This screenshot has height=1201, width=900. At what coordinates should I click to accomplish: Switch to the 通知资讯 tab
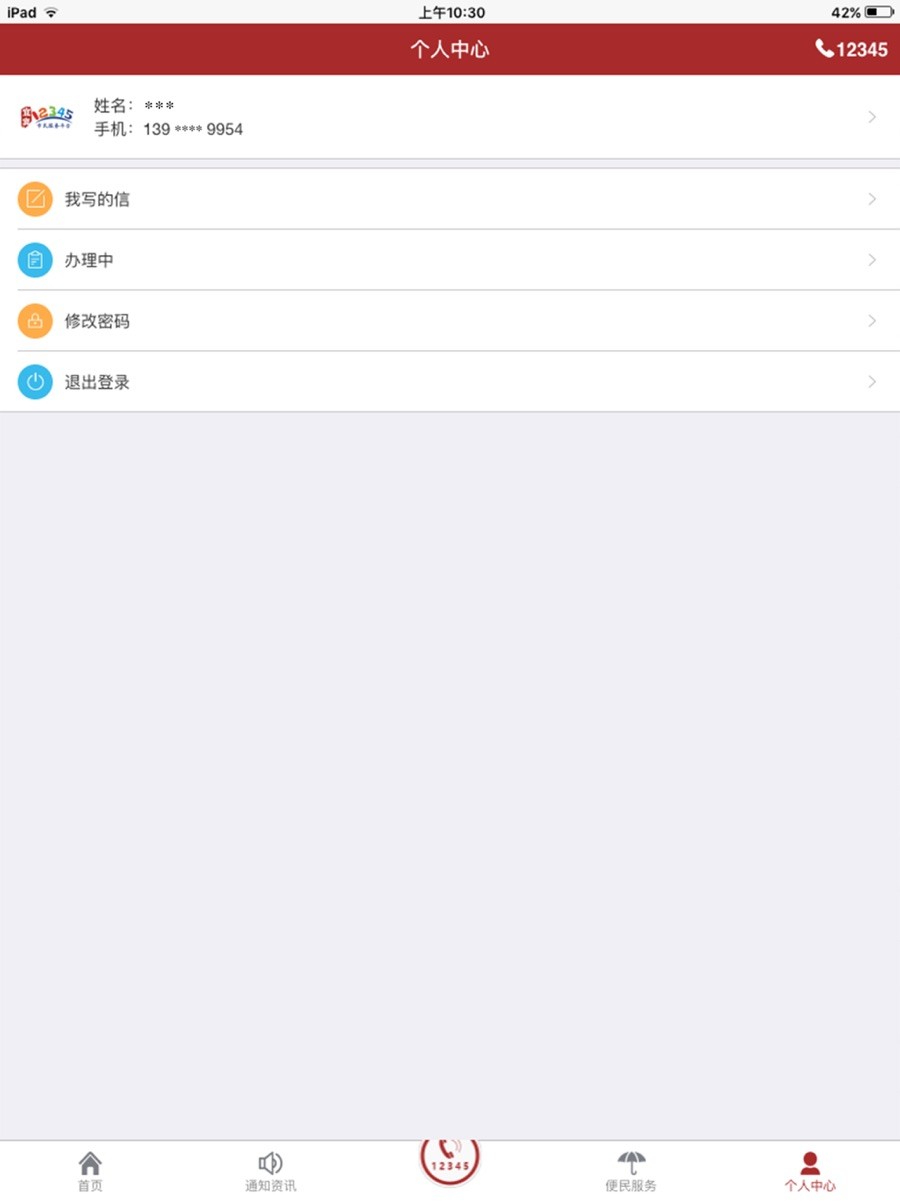pos(270,1171)
